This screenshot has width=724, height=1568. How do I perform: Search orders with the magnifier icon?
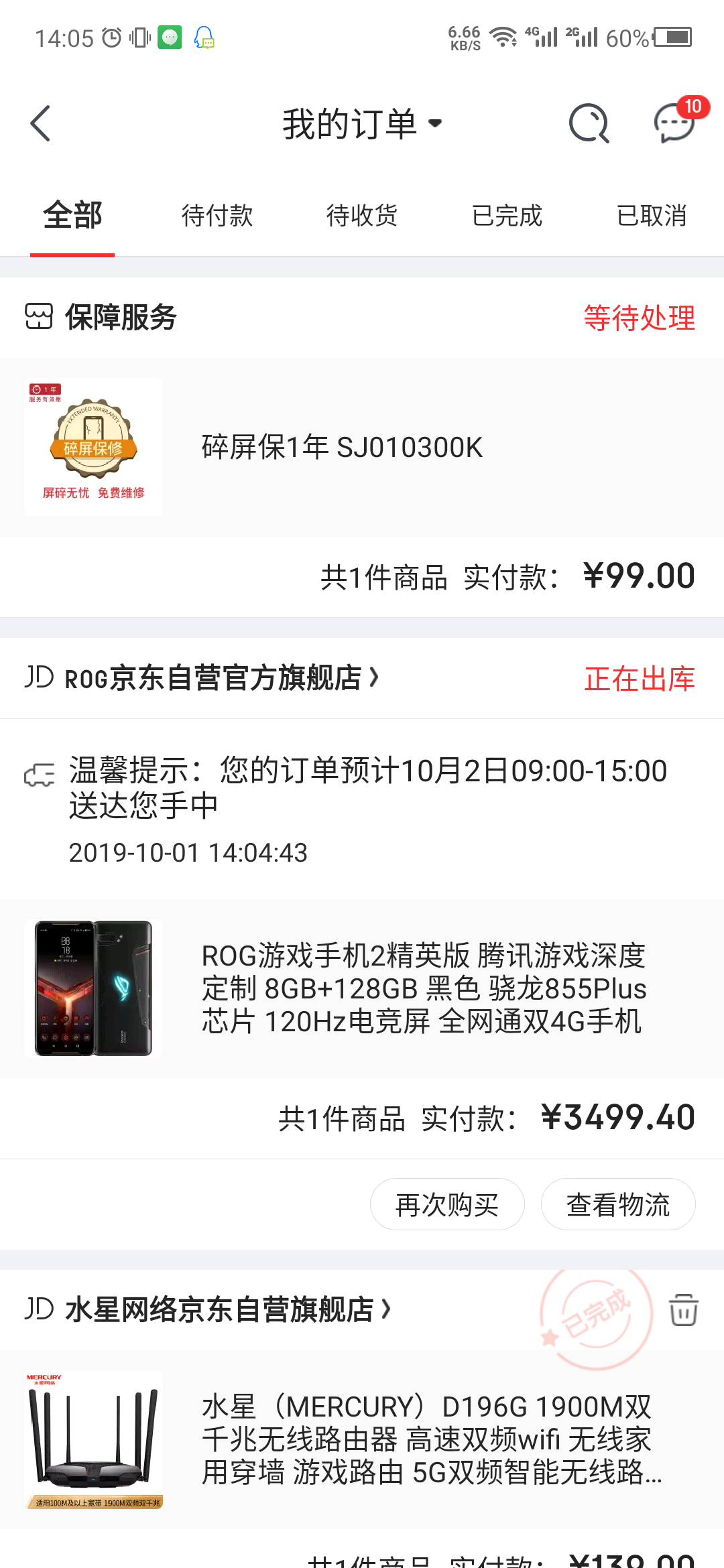(589, 124)
